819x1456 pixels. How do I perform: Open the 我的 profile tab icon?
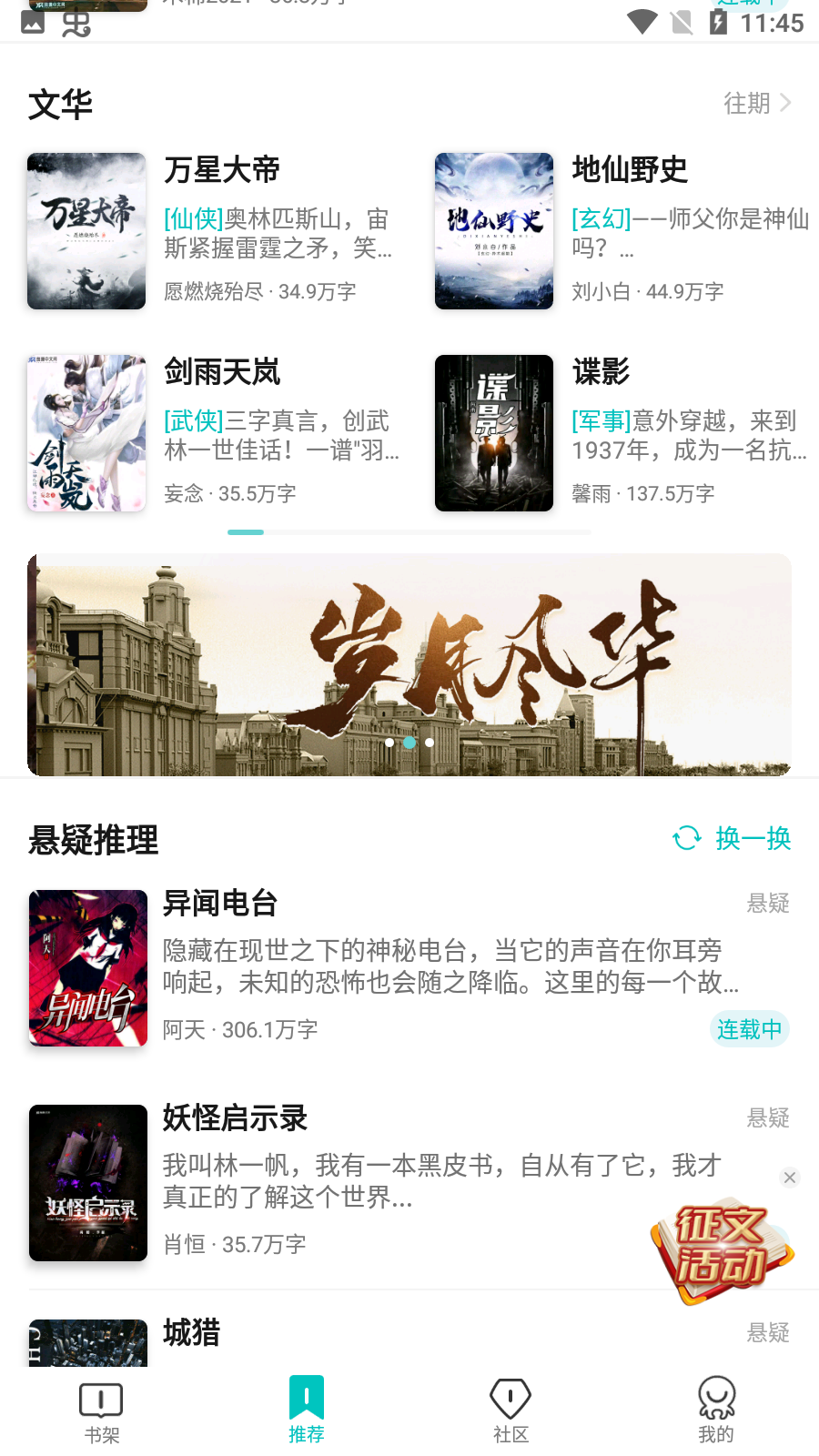(716, 1399)
